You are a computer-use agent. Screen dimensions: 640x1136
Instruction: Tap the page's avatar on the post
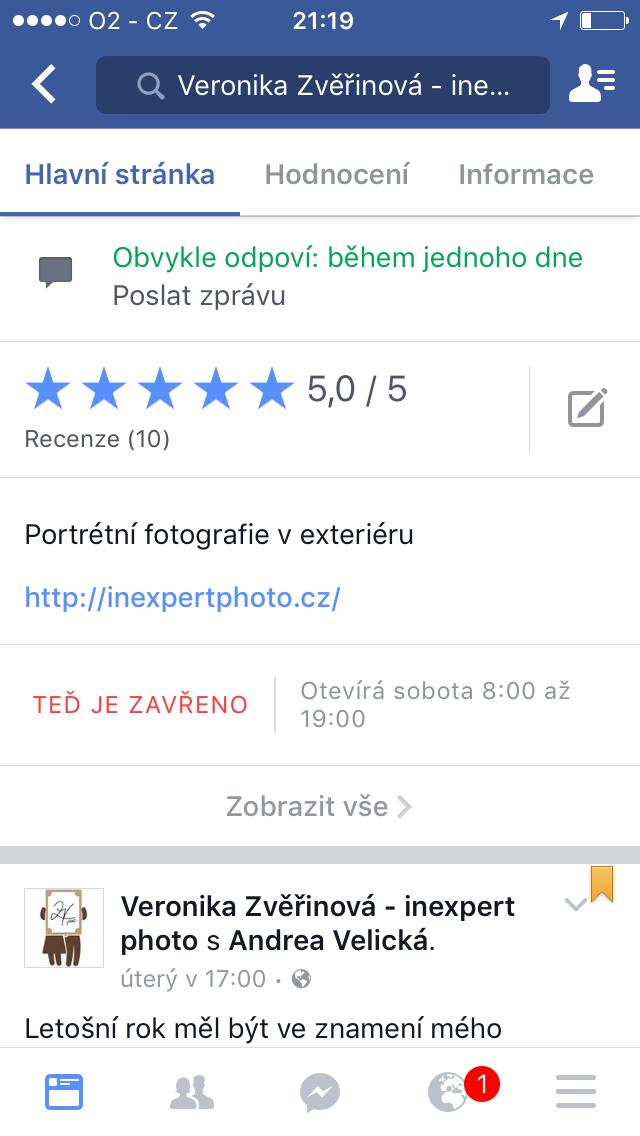64,927
